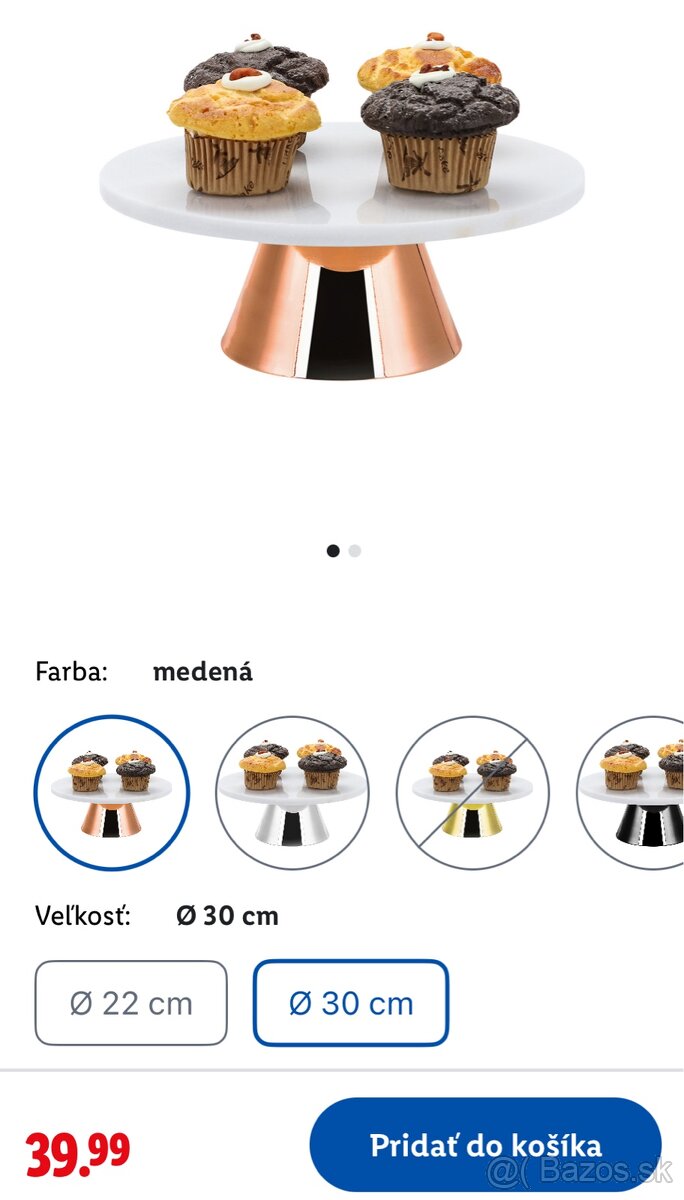Select the crossed-out gold color option
The width and height of the screenshot is (684, 1200).
tap(472, 792)
